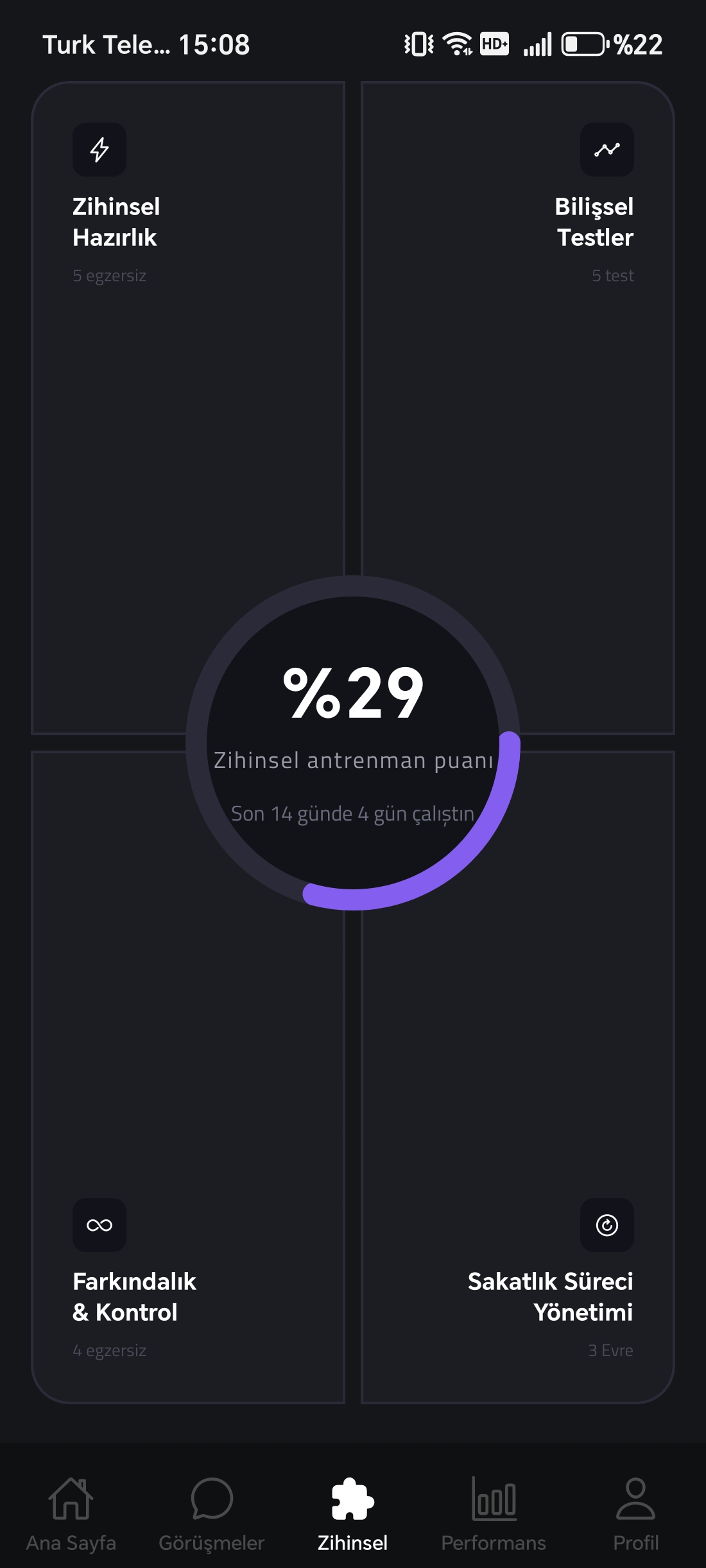The height and width of the screenshot is (1568, 706).
Task: Open the Profil tab
Action: click(x=635, y=1514)
